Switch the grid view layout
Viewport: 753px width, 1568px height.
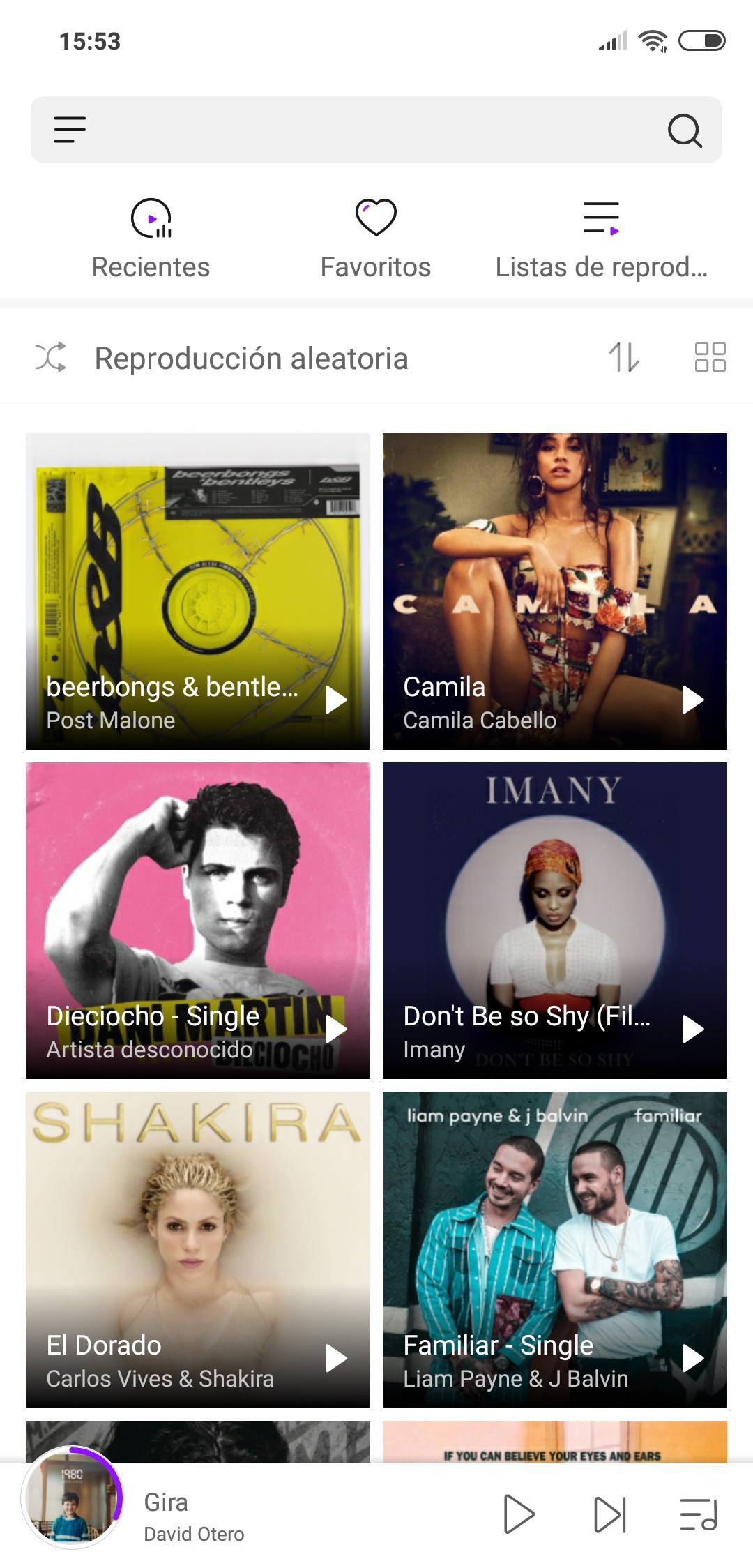(710, 357)
